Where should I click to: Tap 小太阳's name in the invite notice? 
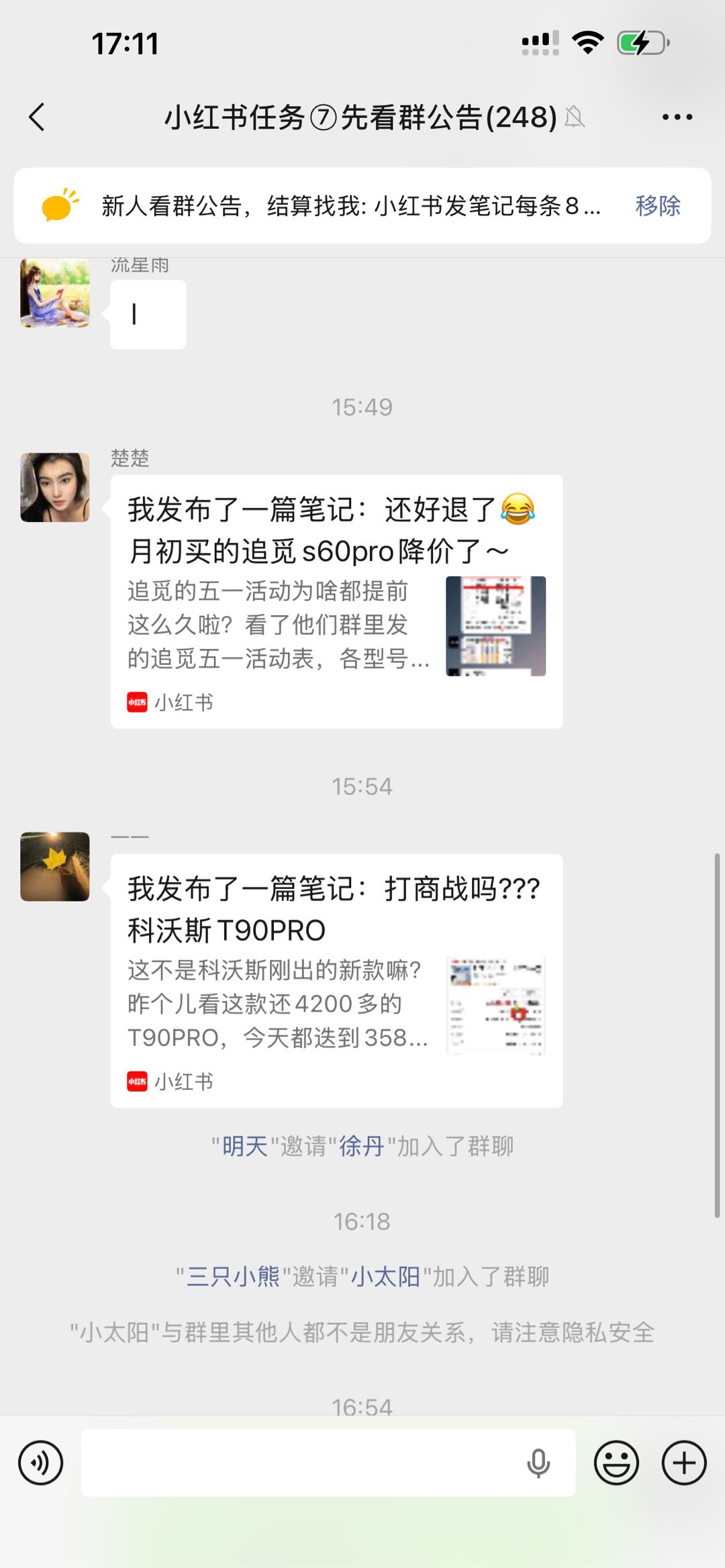386,1277
